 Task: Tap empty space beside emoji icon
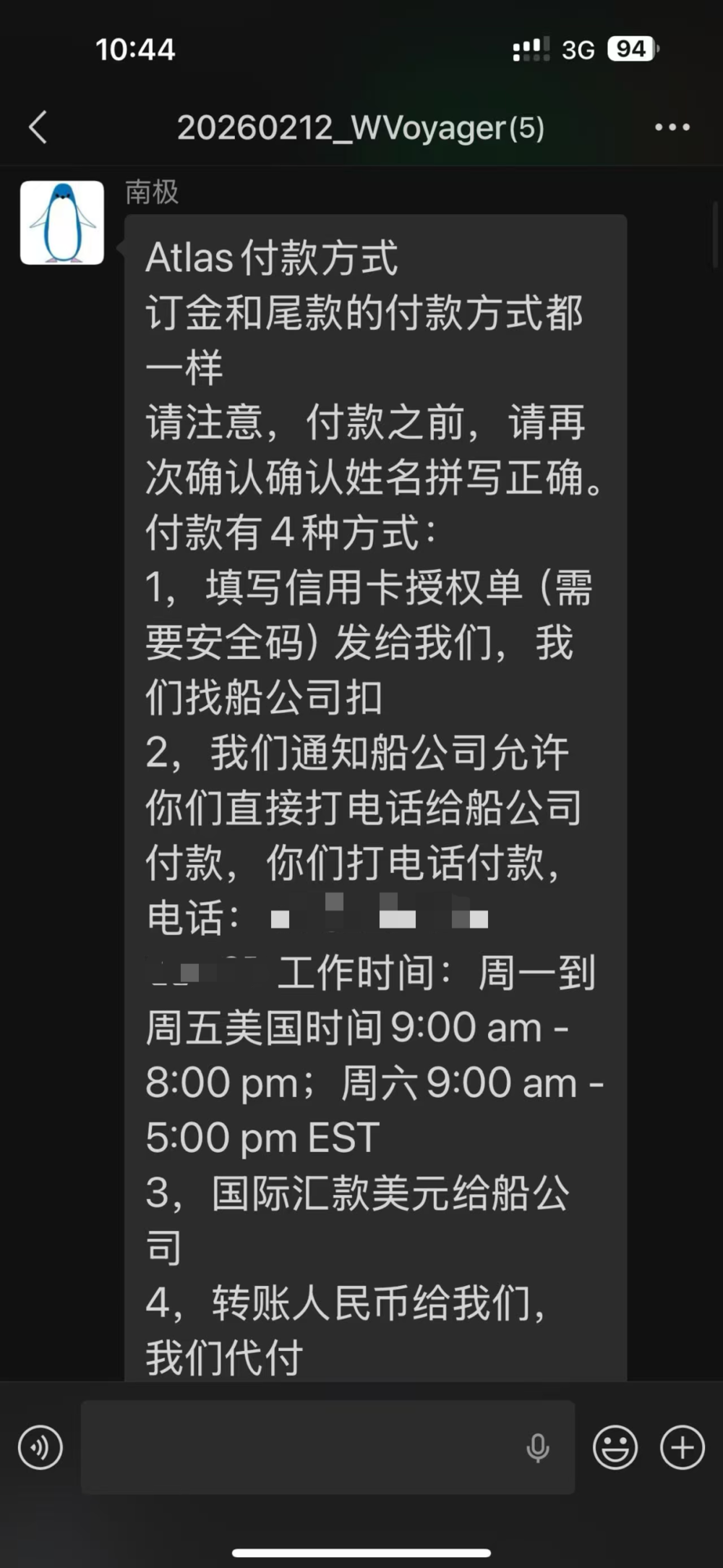coord(647,1447)
